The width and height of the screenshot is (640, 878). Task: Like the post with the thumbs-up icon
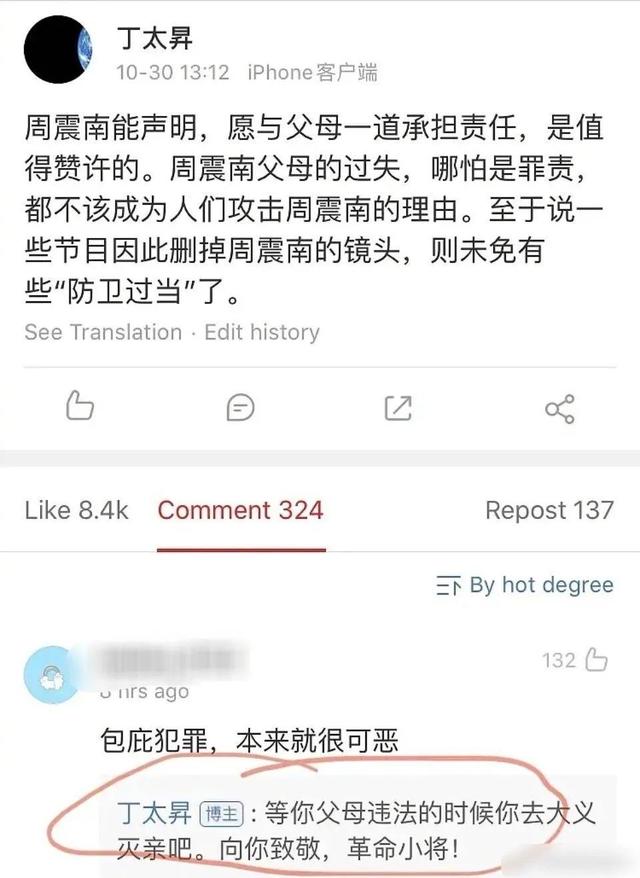click(x=79, y=407)
